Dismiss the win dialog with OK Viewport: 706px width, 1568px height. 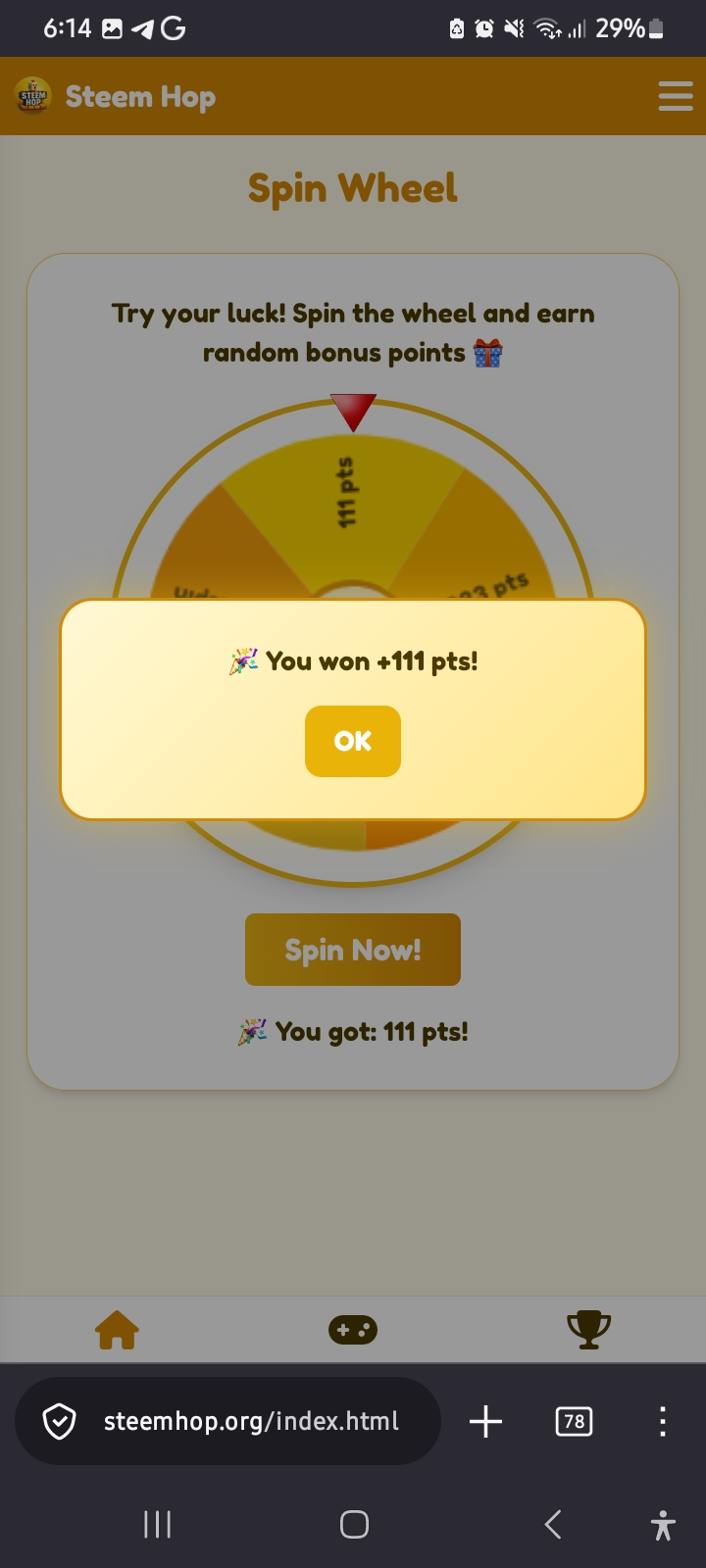(x=353, y=741)
